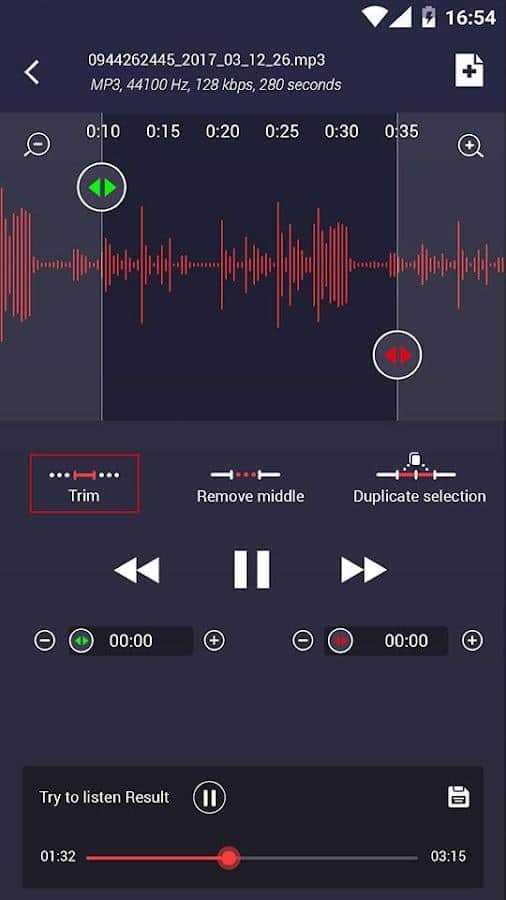Rewind the audio playback
506x900 pixels.
coord(137,571)
